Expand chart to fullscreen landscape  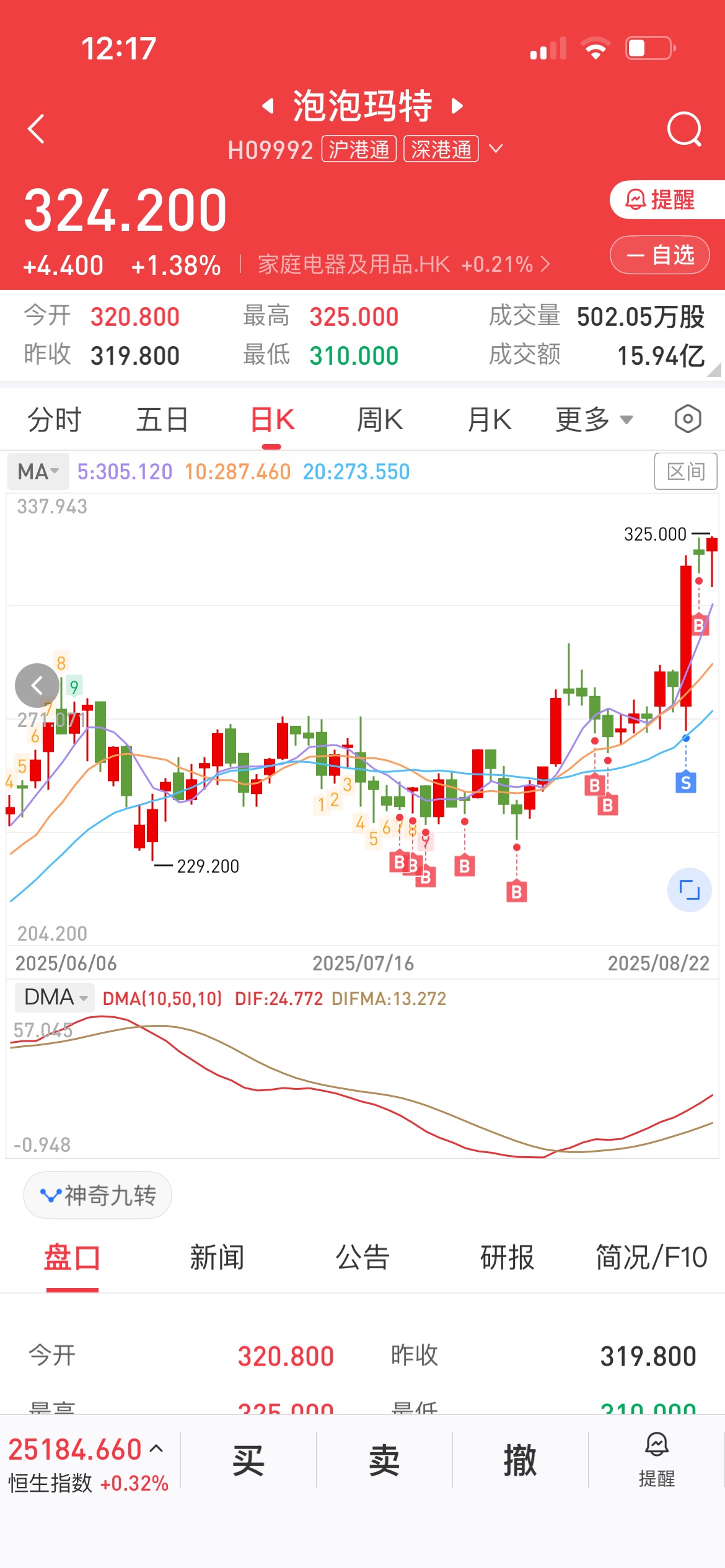point(689,890)
